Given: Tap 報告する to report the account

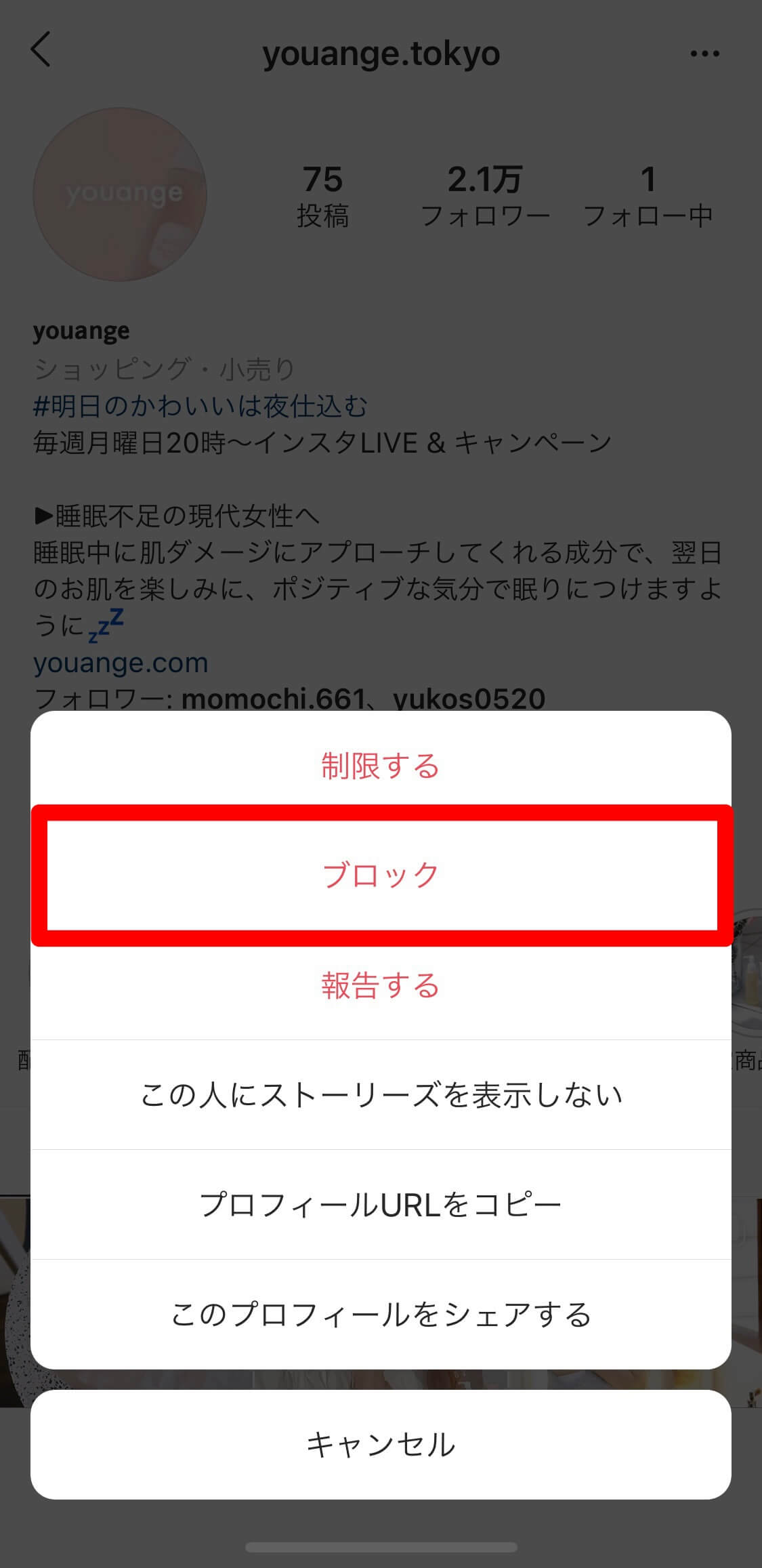Looking at the screenshot, I should pyautogui.click(x=381, y=985).
